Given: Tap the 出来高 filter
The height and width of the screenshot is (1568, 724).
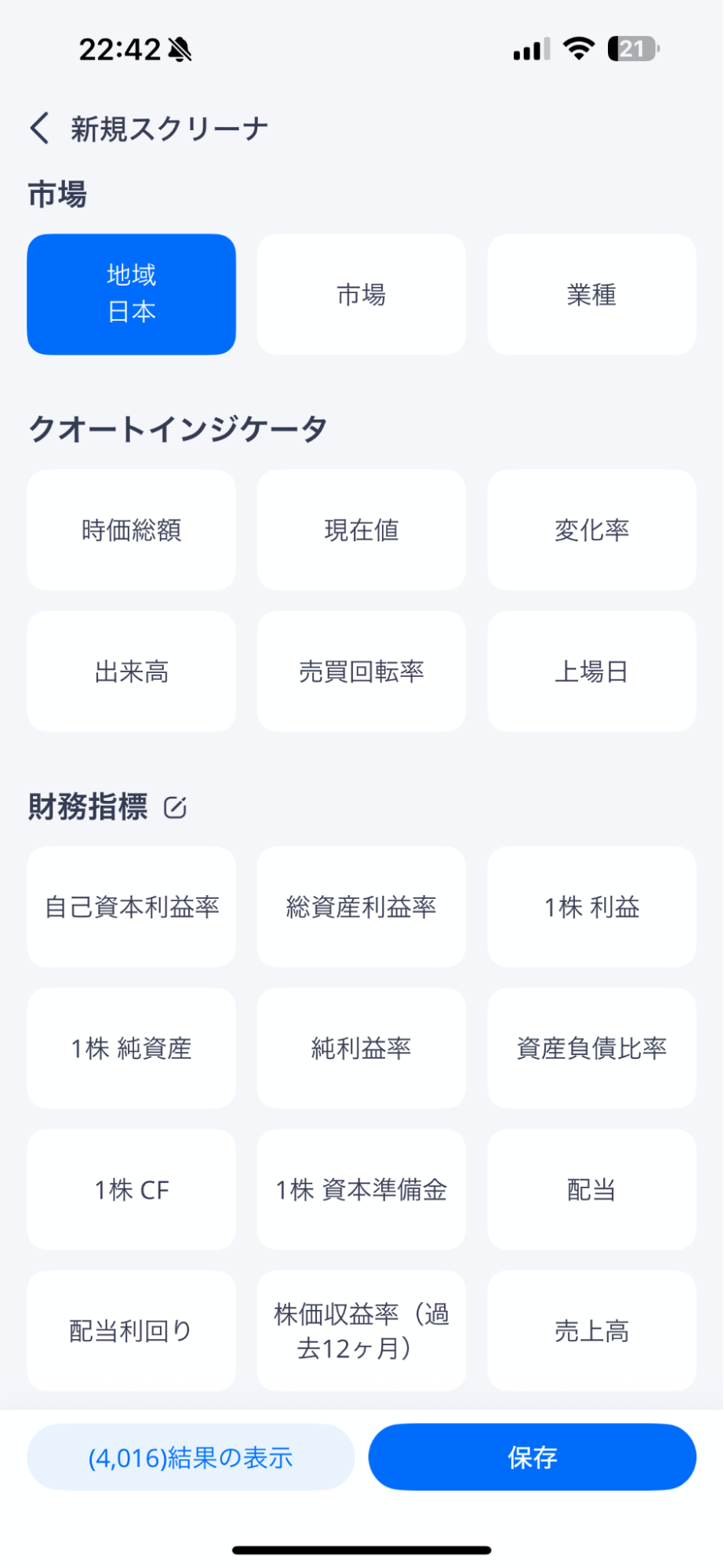Looking at the screenshot, I should click(131, 671).
